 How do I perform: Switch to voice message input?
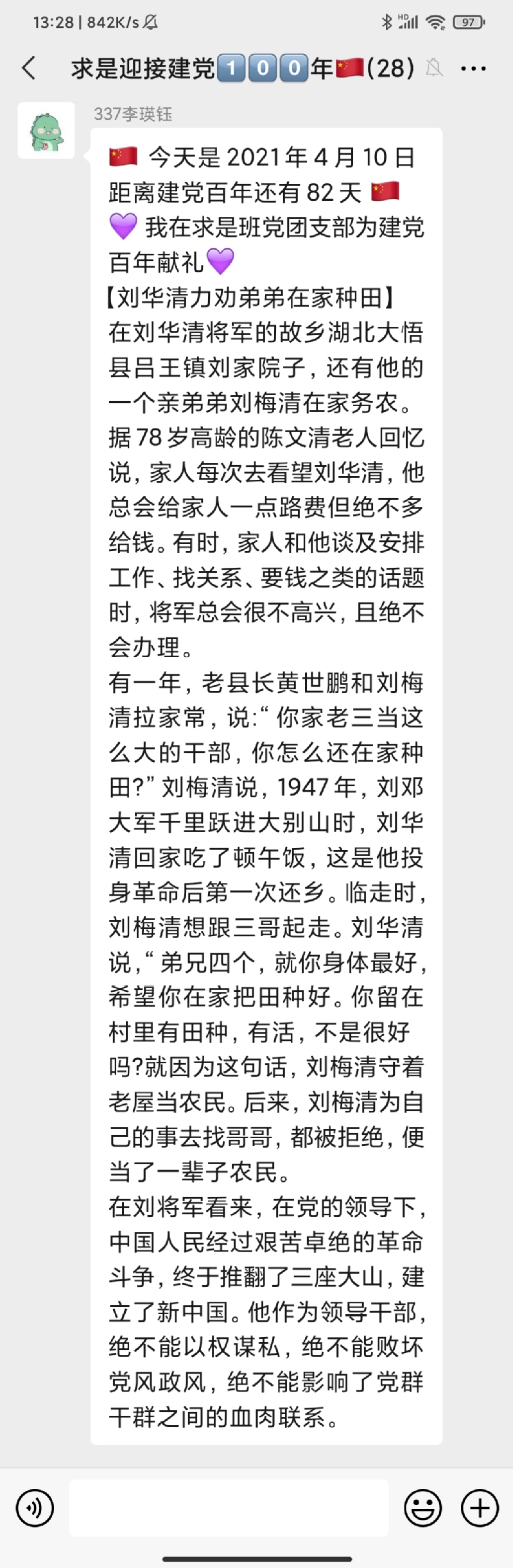[x=35, y=1508]
